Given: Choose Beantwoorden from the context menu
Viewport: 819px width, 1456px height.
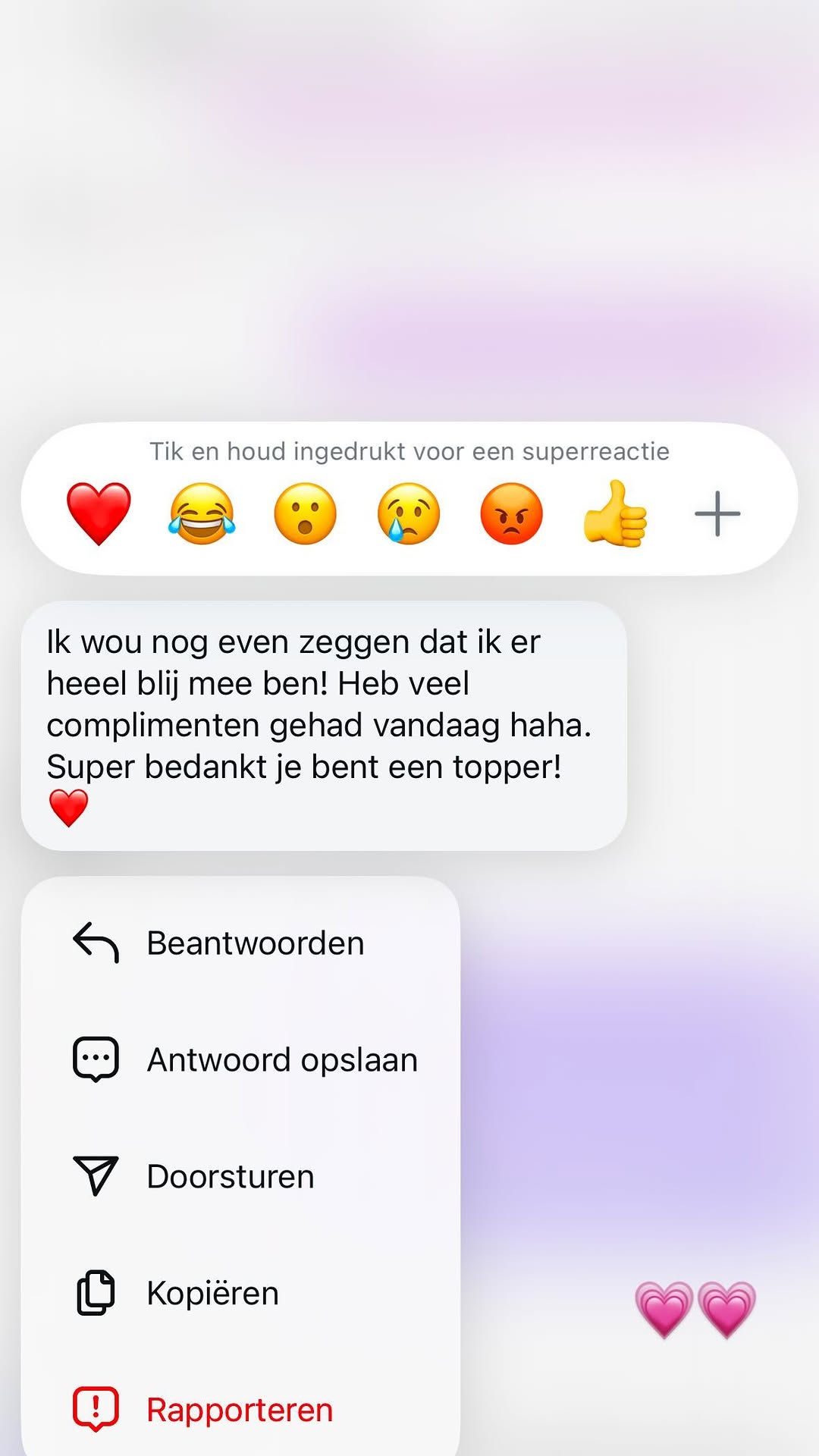Looking at the screenshot, I should click(255, 943).
